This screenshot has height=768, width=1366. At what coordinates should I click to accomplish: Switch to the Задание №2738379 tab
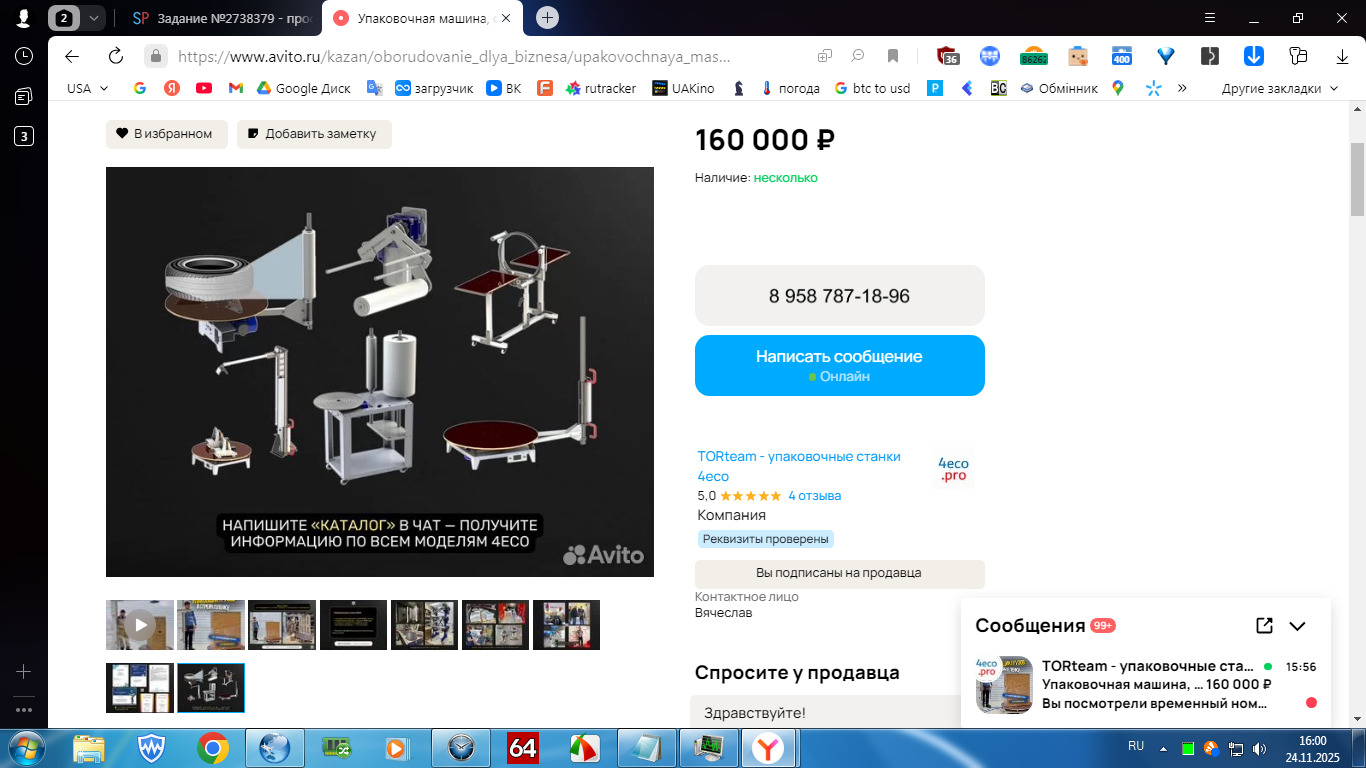[x=222, y=18]
